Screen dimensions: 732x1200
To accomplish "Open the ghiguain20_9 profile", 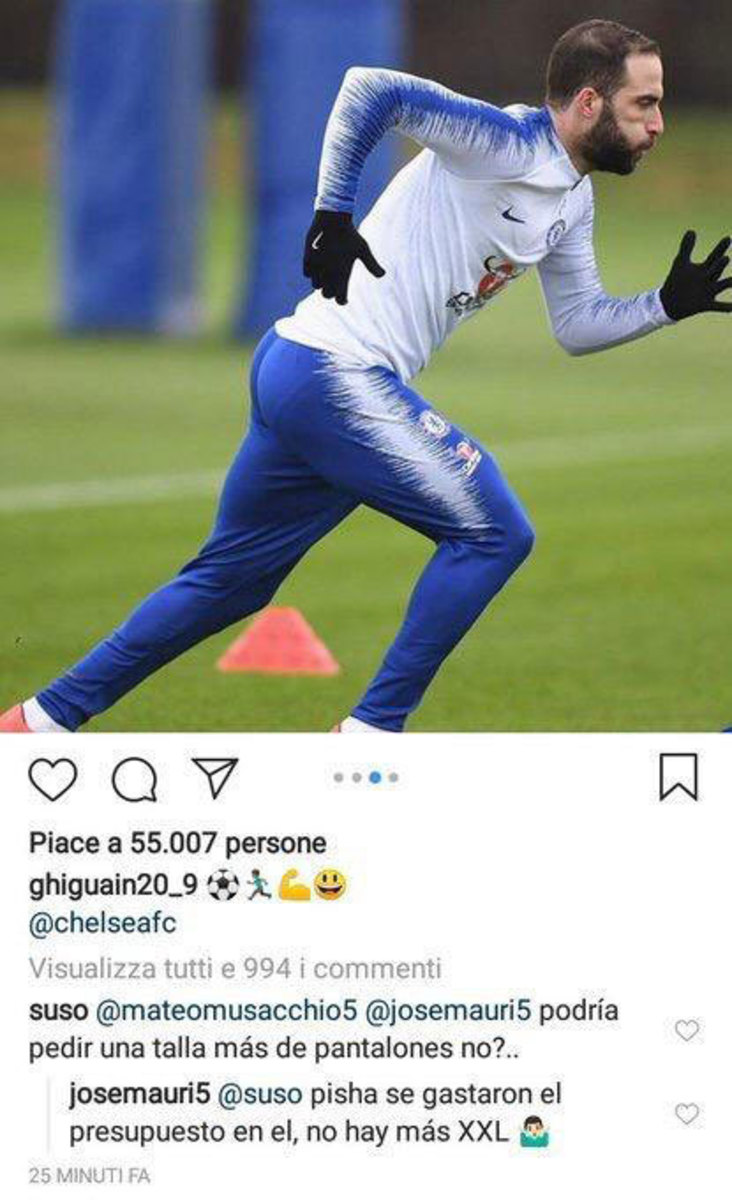I will coord(113,885).
